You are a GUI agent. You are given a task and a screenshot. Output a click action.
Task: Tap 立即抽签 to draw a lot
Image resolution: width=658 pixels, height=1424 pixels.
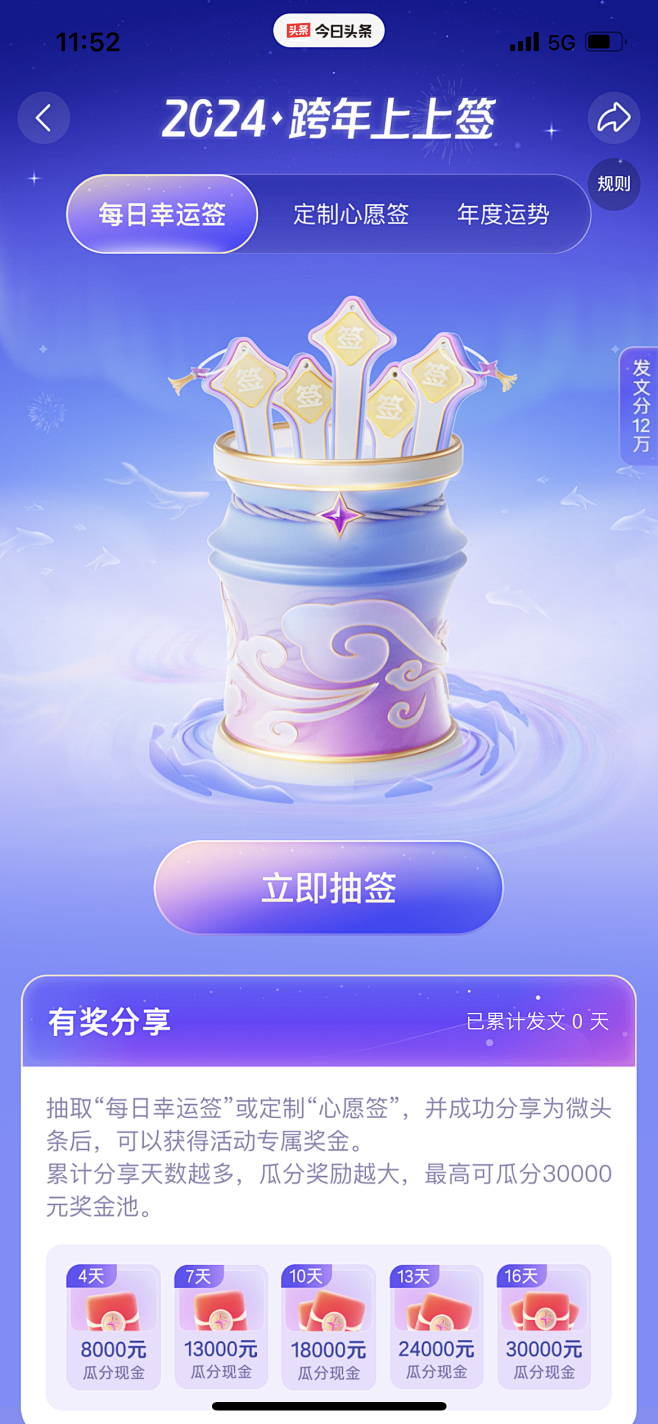[x=328, y=888]
